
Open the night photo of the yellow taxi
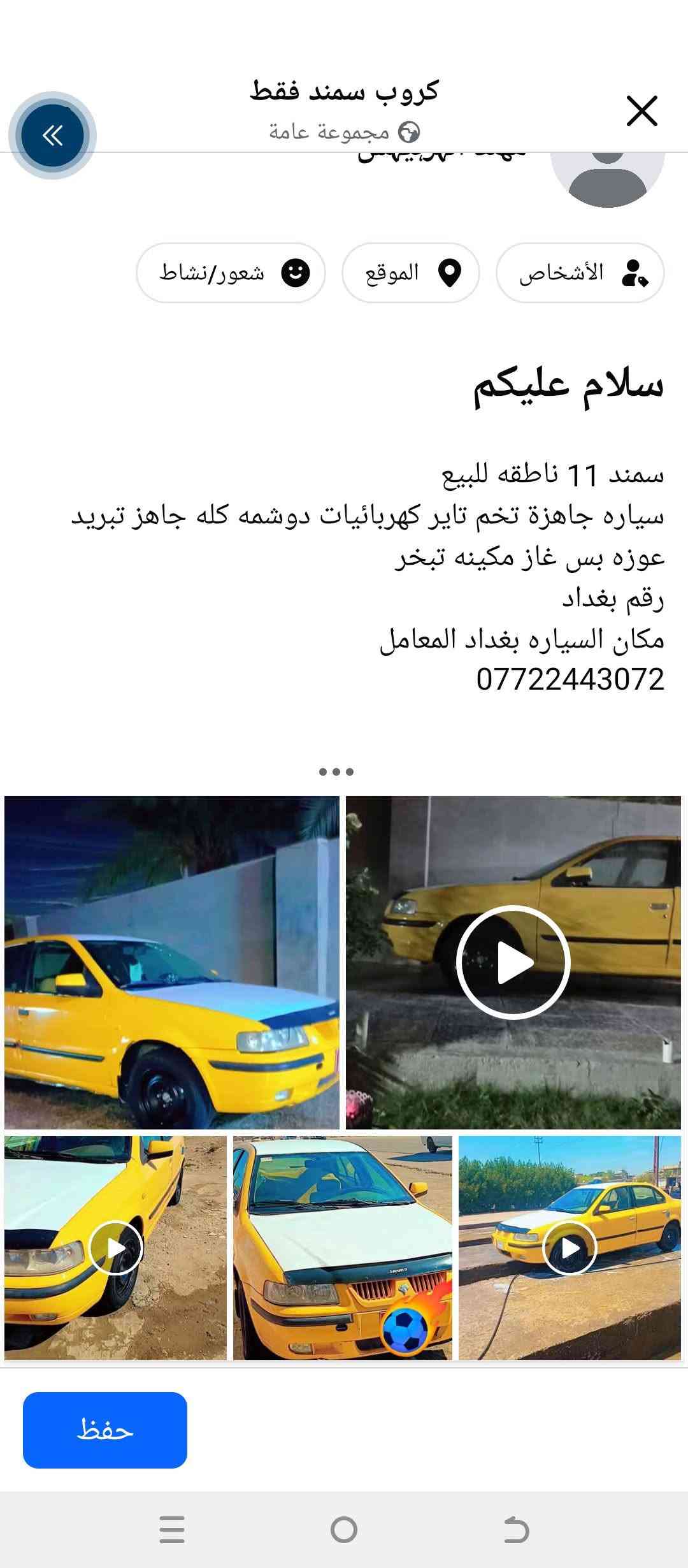171,962
